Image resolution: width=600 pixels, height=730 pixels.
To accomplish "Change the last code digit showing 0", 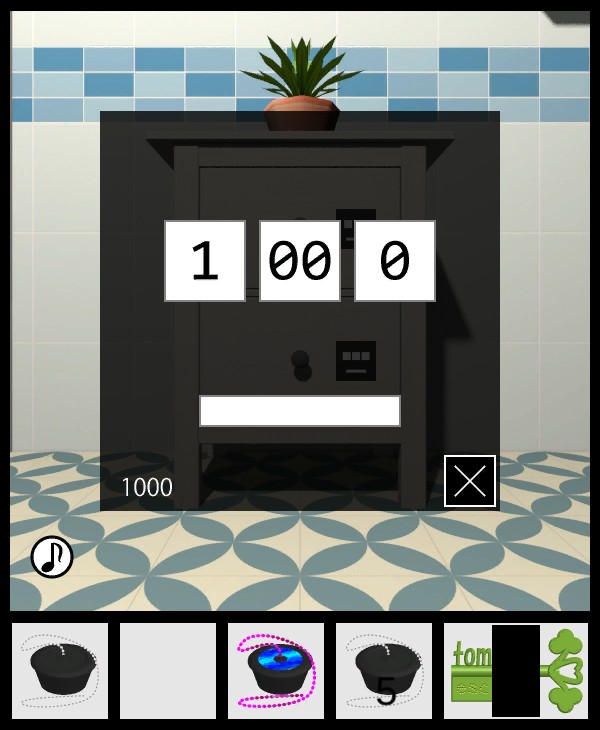I will pos(395,261).
